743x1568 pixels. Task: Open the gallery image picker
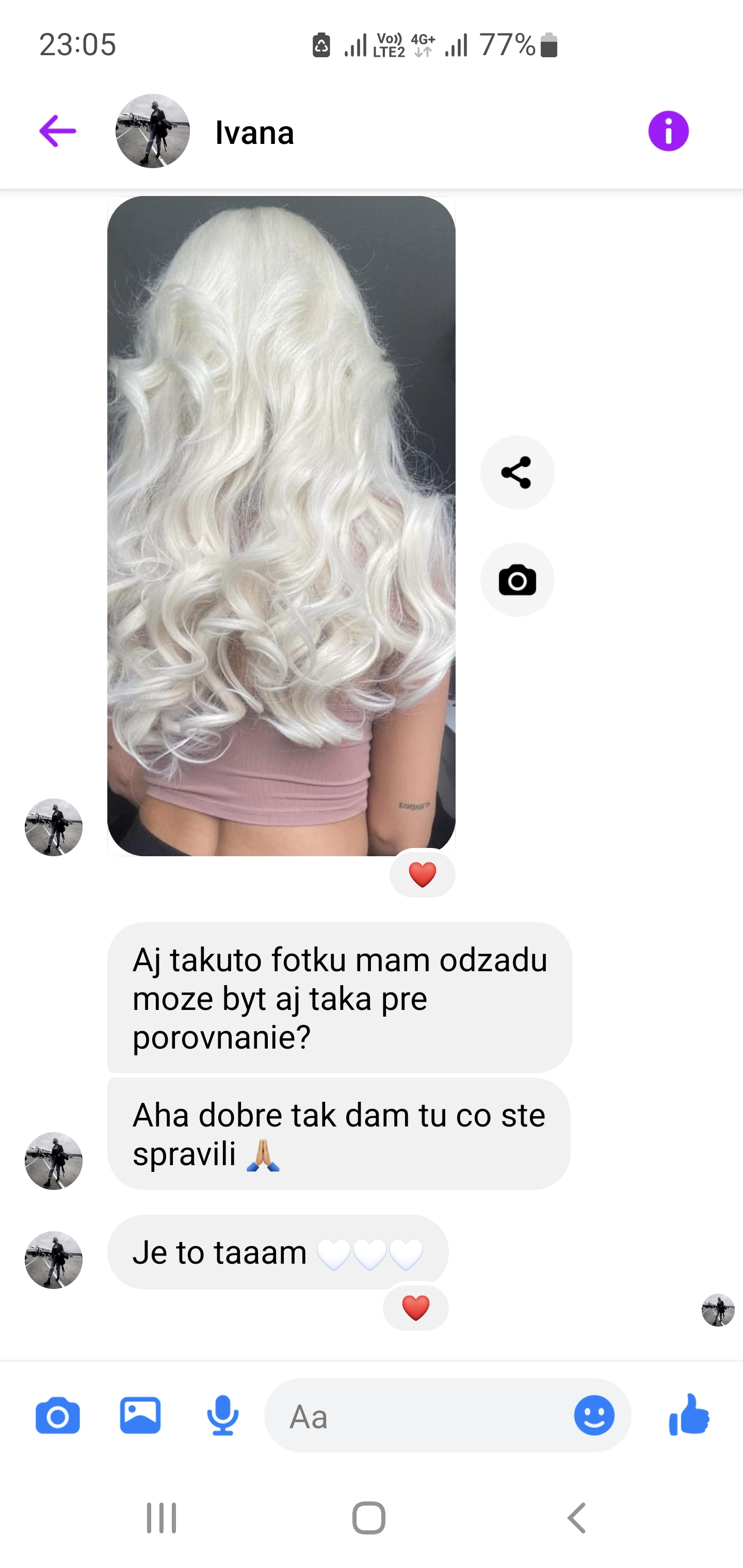coord(140,1415)
